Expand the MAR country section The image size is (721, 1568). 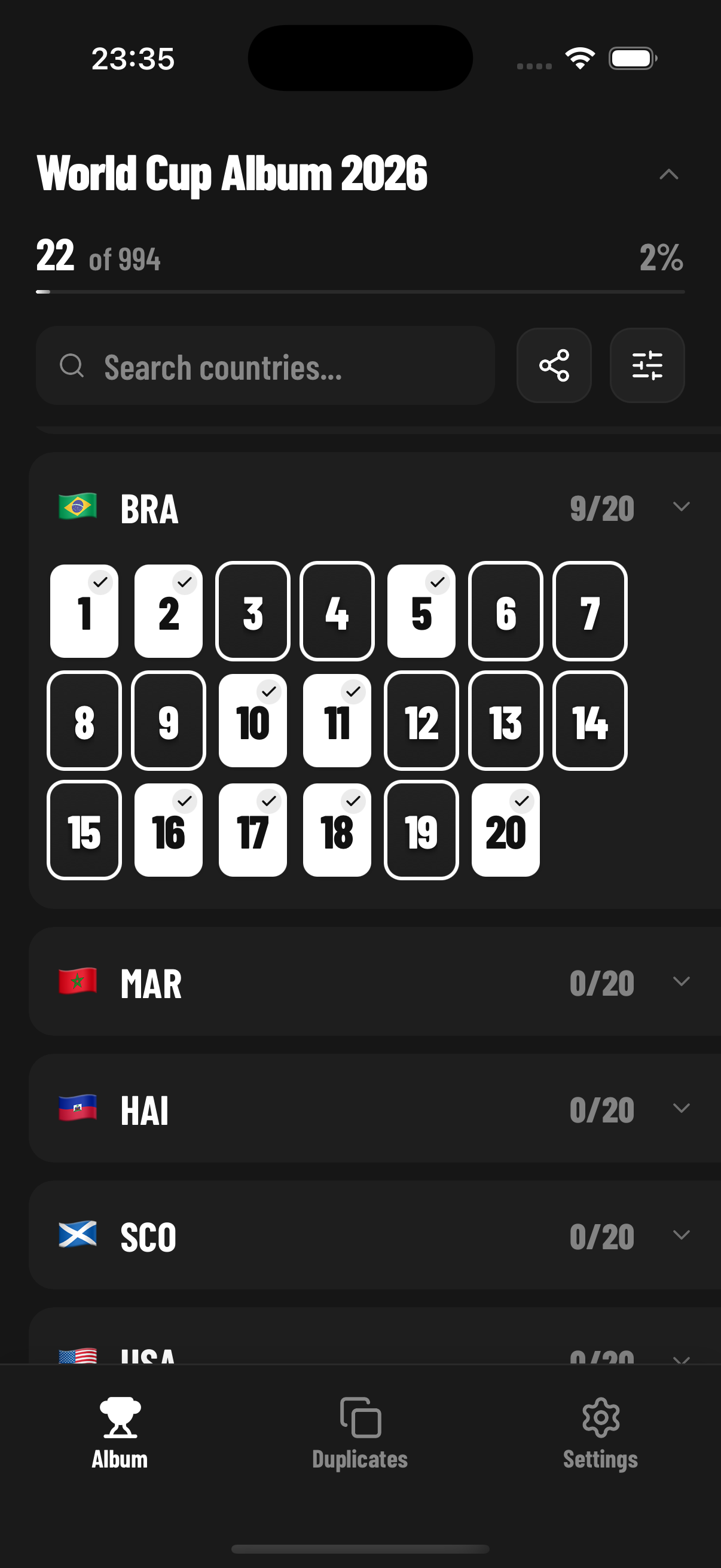tap(681, 981)
